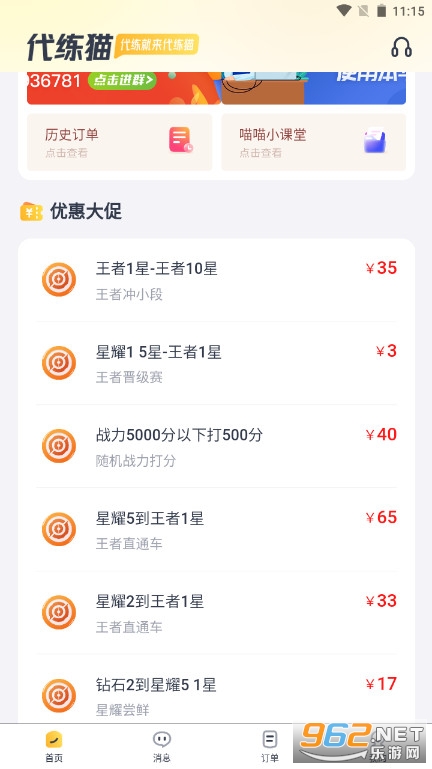Choose 星耀5到王者1星 offer
This screenshot has height=769, width=432.
216,530
